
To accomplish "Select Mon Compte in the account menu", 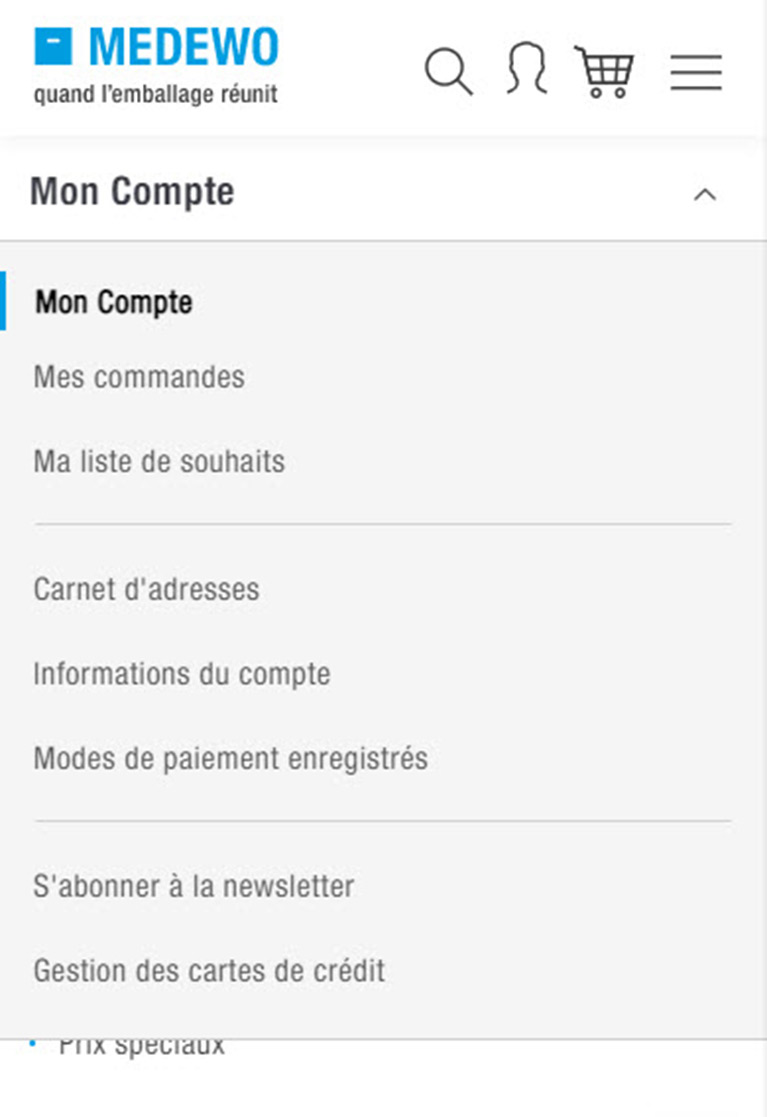I will point(114,302).
